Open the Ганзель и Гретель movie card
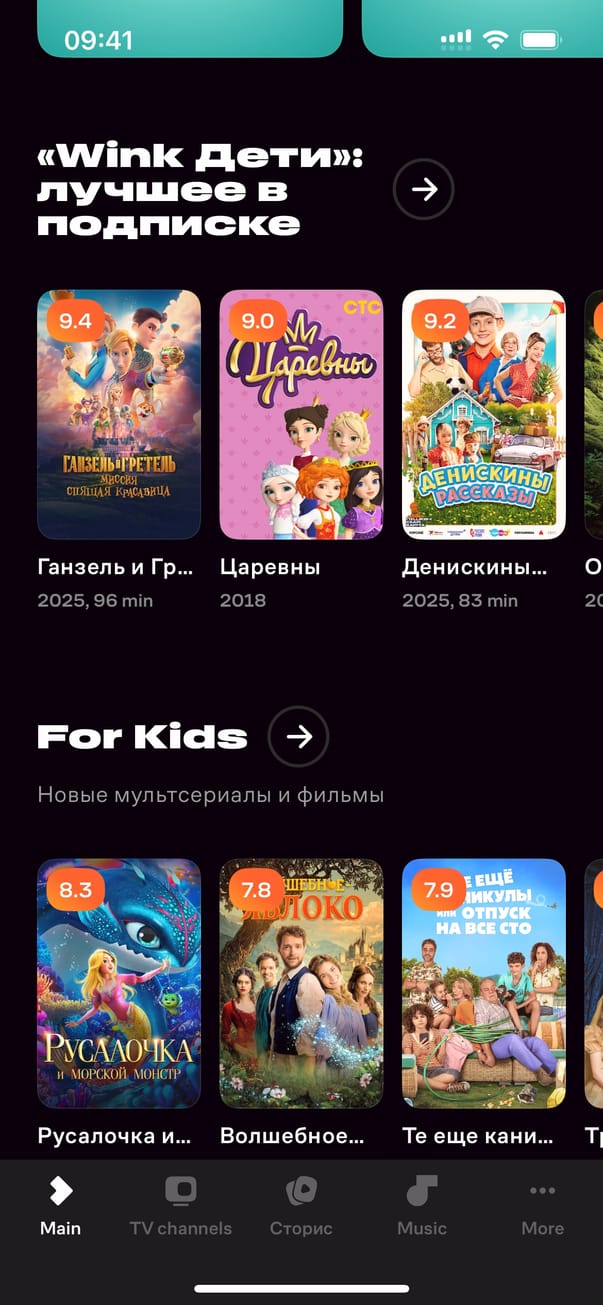 [x=119, y=415]
